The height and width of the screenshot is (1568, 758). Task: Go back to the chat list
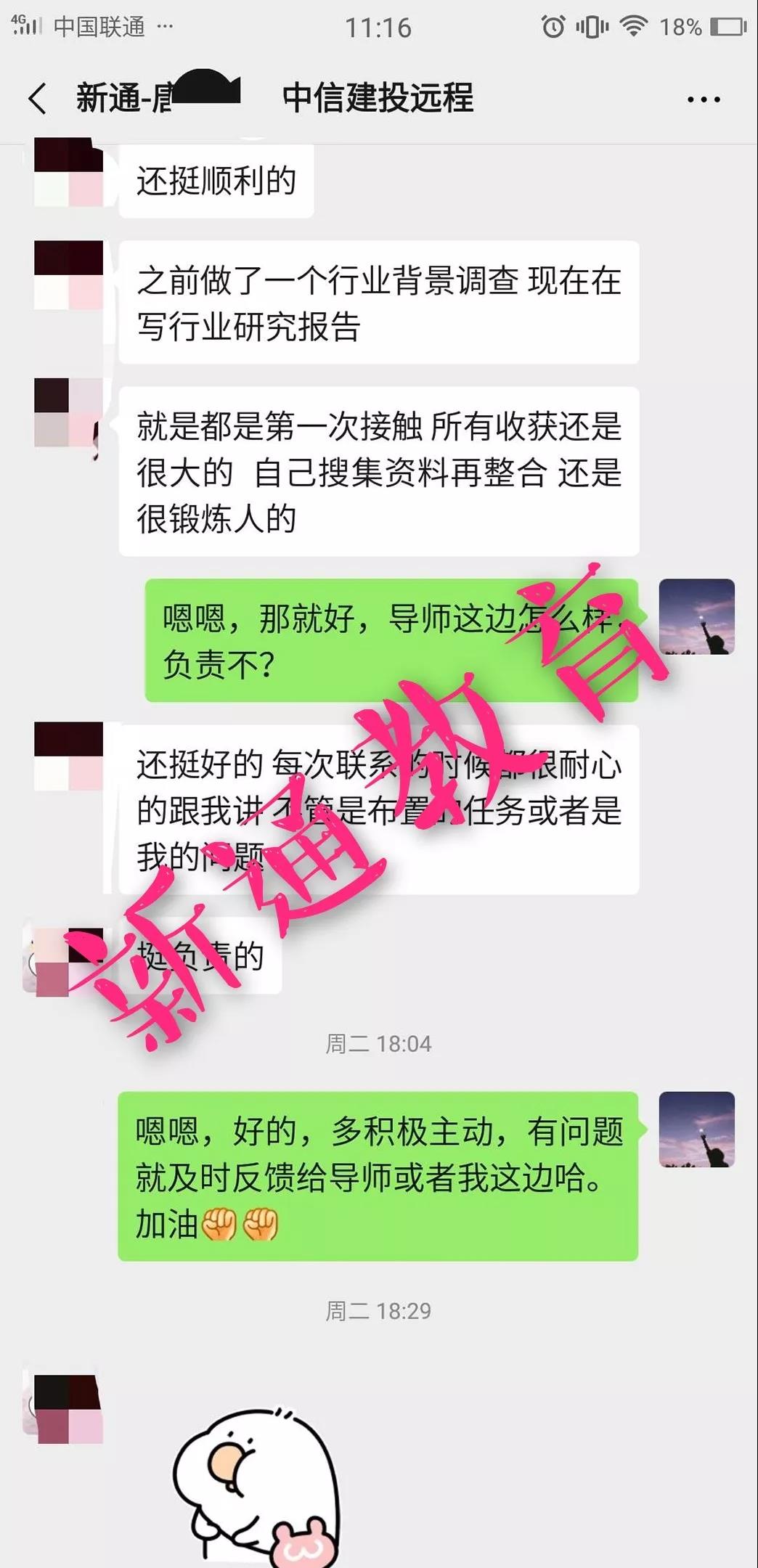pyautogui.click(x=38, y=99)
